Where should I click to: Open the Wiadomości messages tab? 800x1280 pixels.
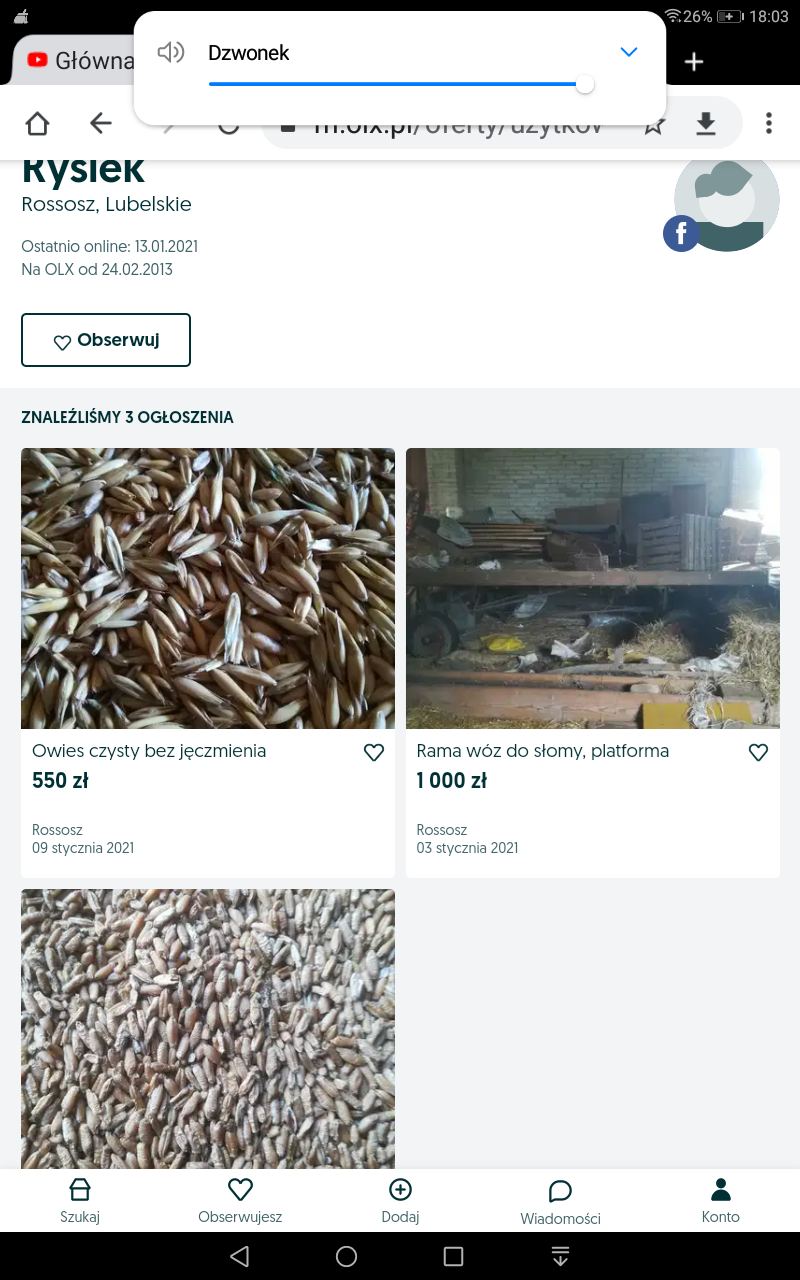[560, 1200]
